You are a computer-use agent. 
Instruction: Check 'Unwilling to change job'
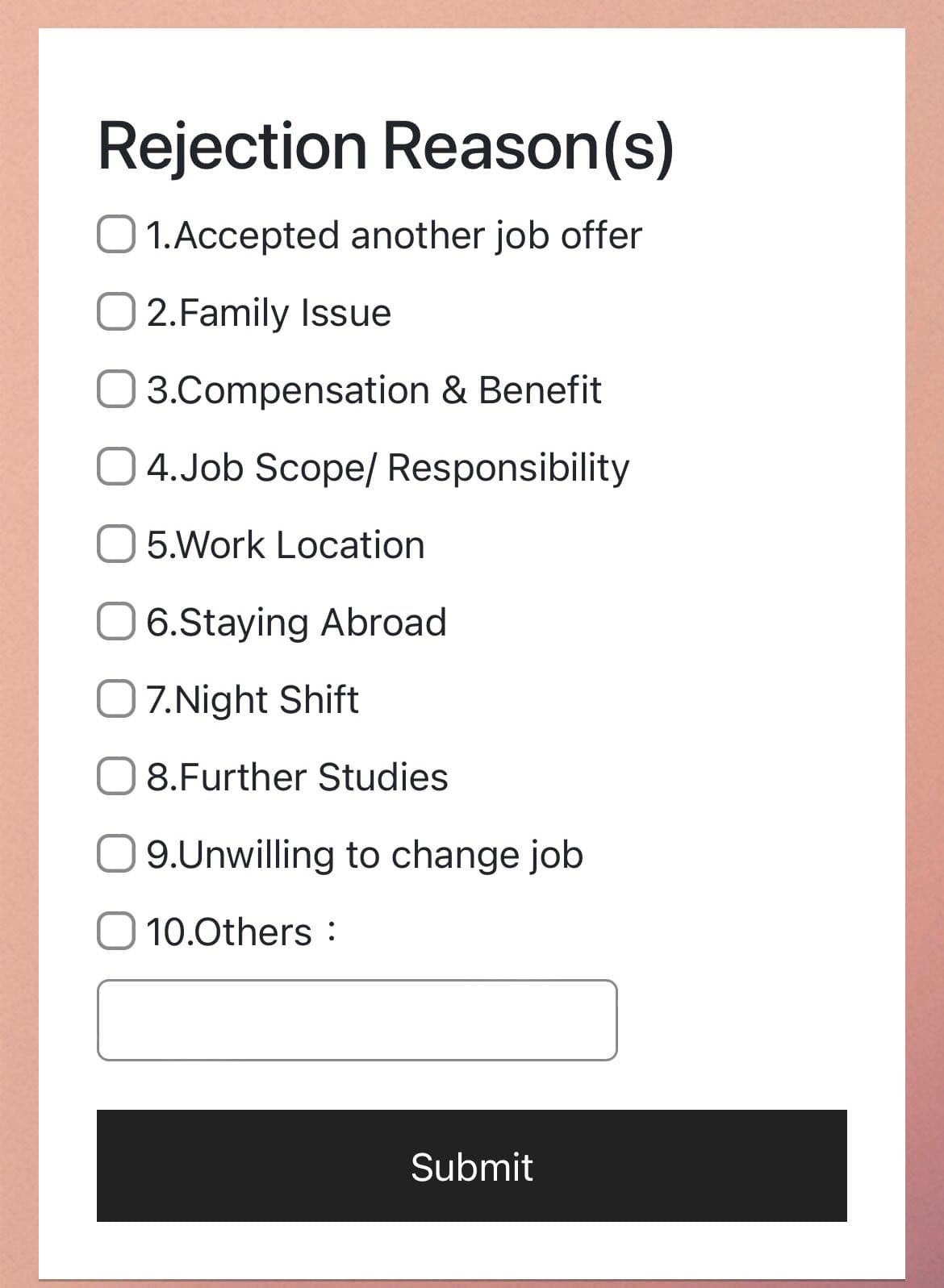115,854
